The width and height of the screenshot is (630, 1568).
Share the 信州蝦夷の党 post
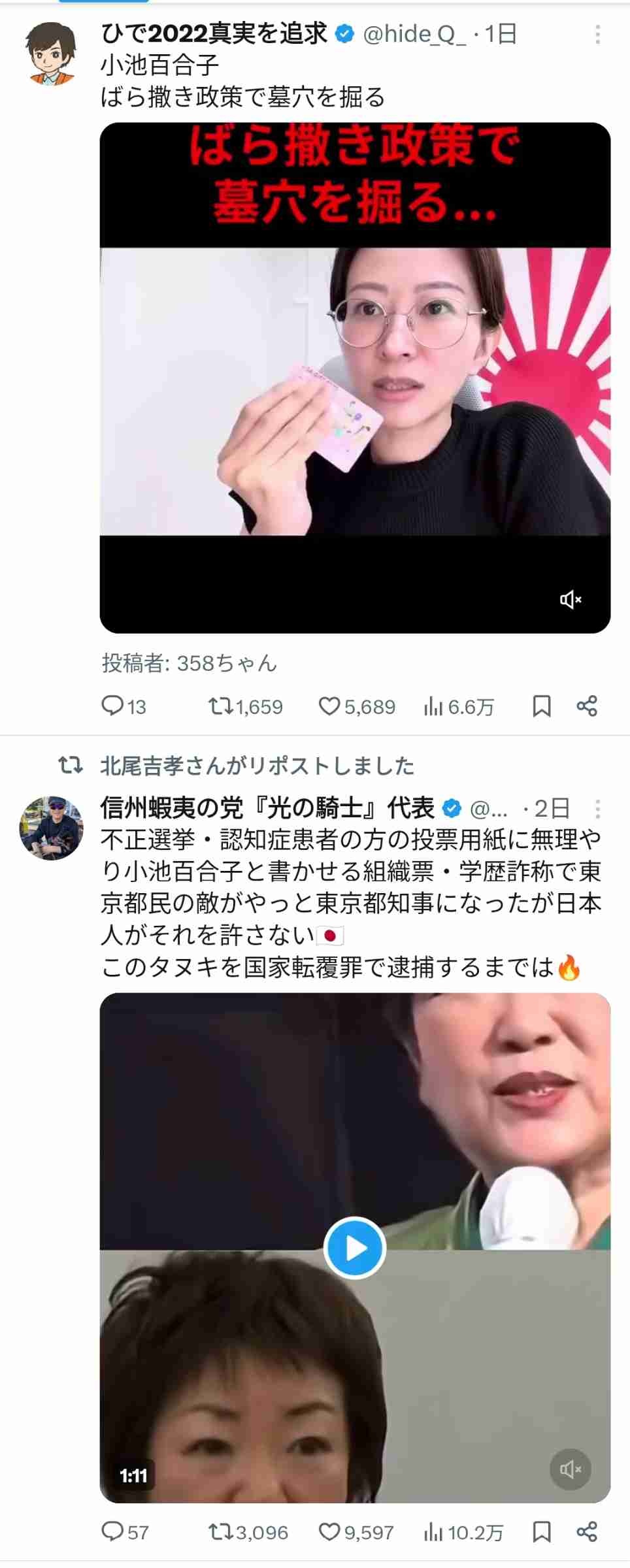[587, 1531]
